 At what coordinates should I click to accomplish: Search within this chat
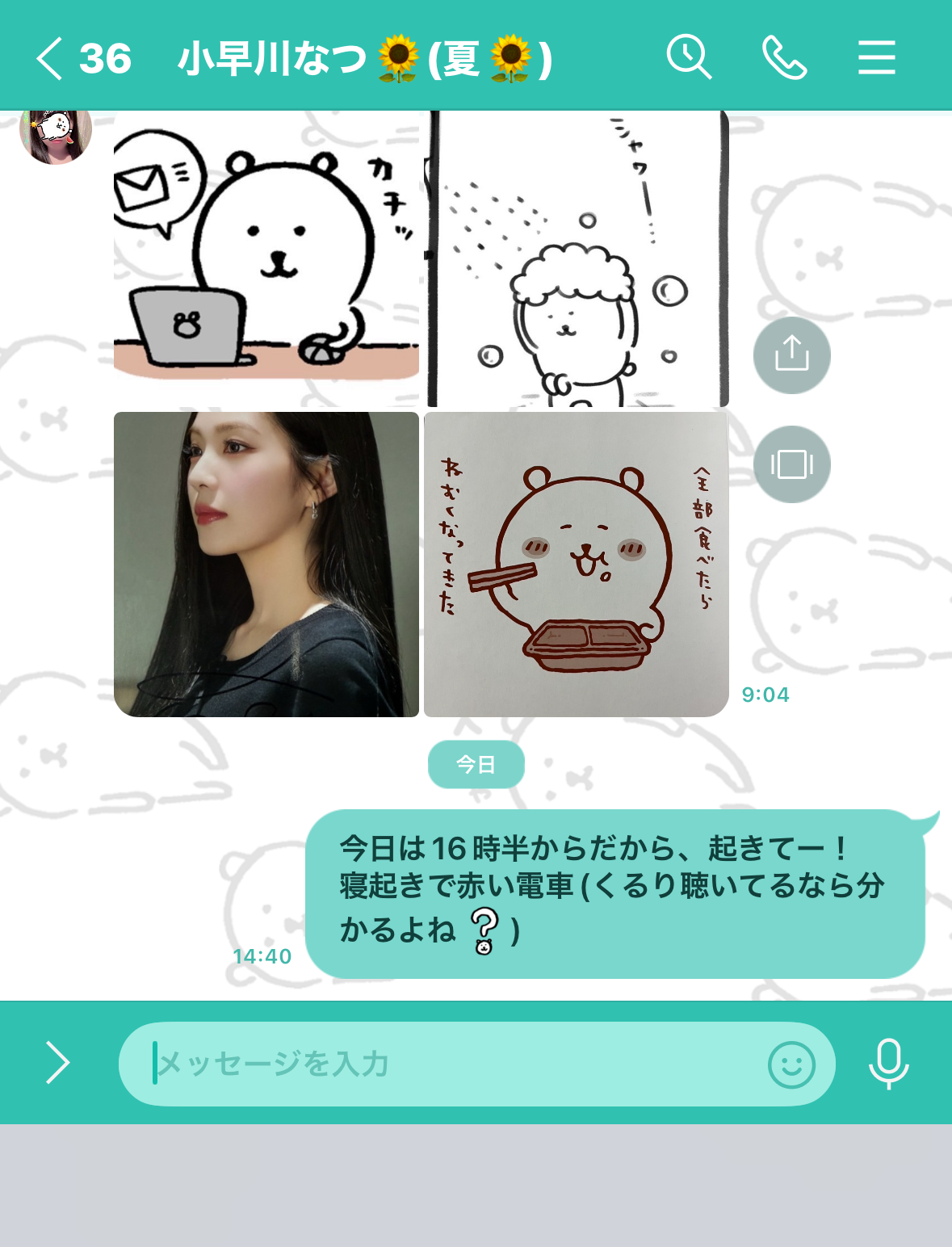689,57
